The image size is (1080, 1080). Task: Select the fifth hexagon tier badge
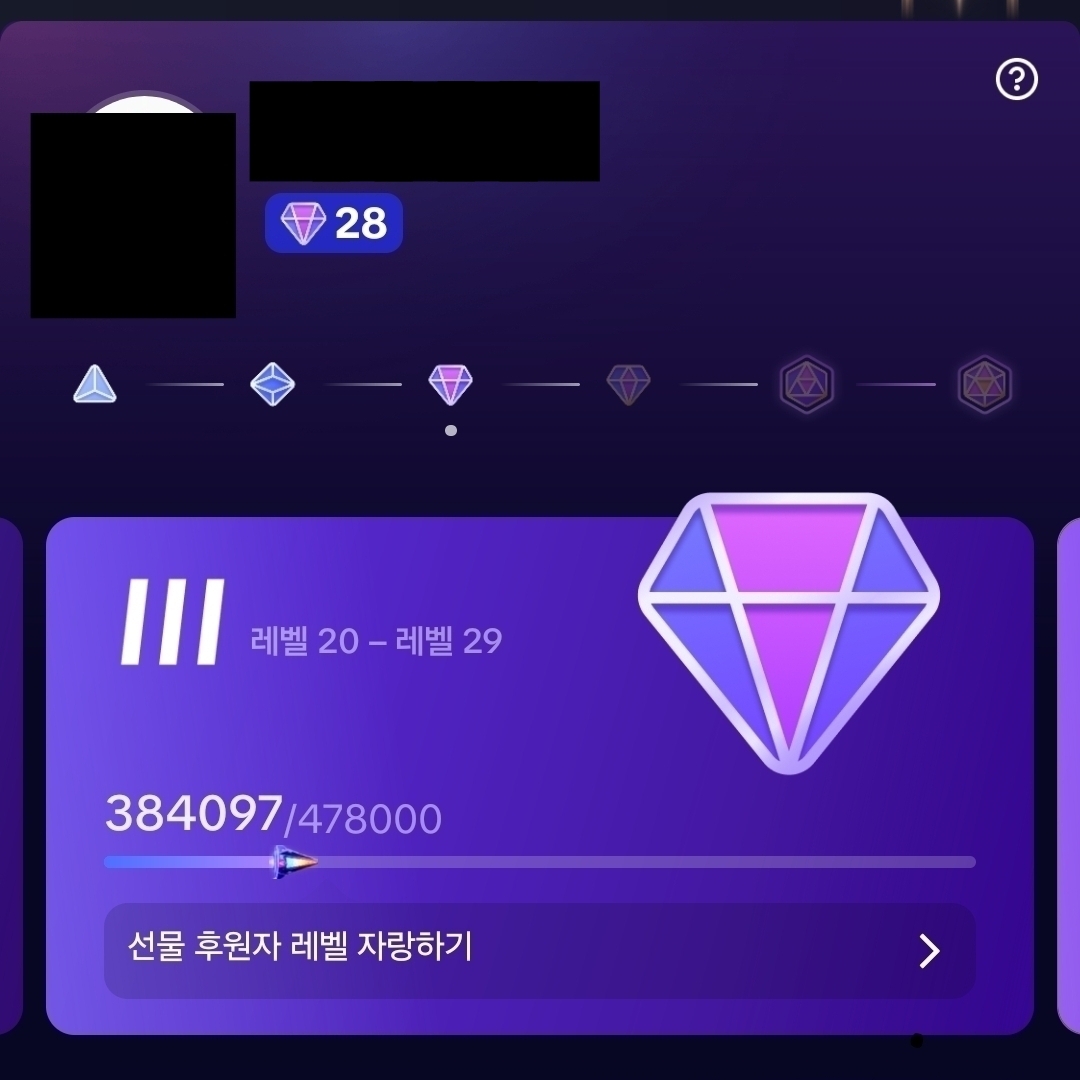pyautogui.click(x=806, y=384)
